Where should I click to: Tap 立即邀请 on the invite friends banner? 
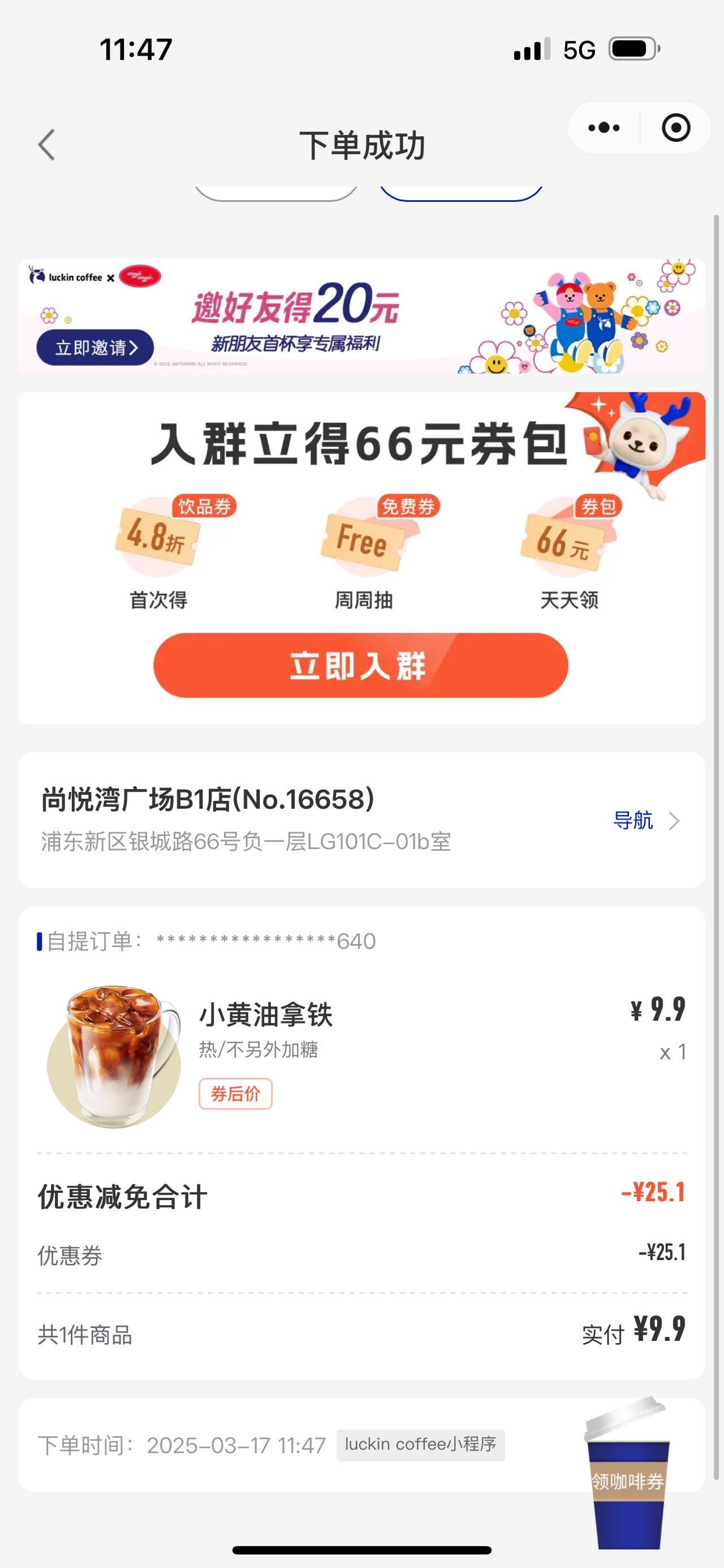(95, 348)
